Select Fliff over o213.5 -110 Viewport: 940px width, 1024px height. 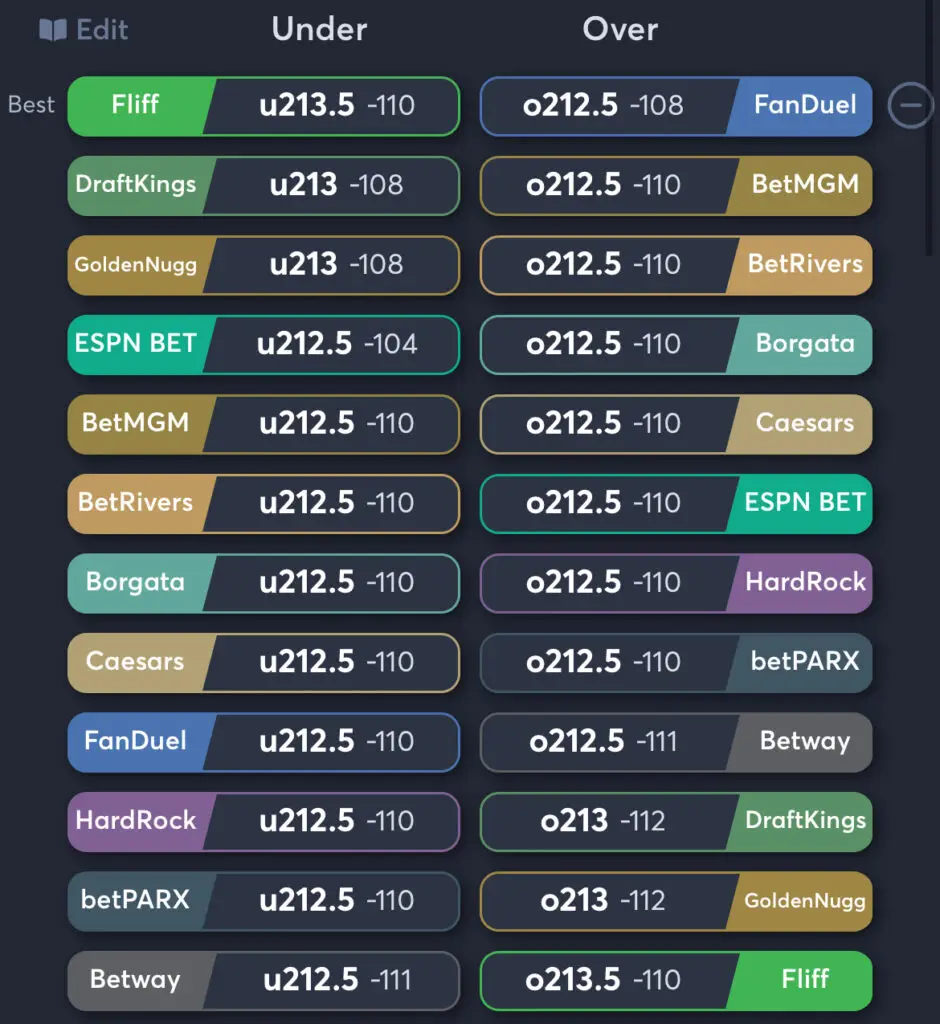[676, 980]
